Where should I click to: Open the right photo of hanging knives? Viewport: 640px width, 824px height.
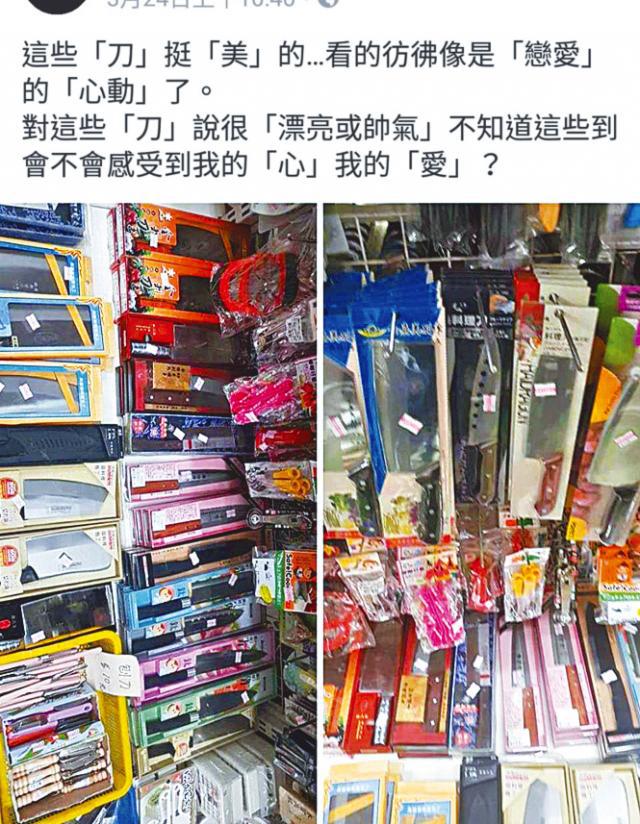pos(481,513)
